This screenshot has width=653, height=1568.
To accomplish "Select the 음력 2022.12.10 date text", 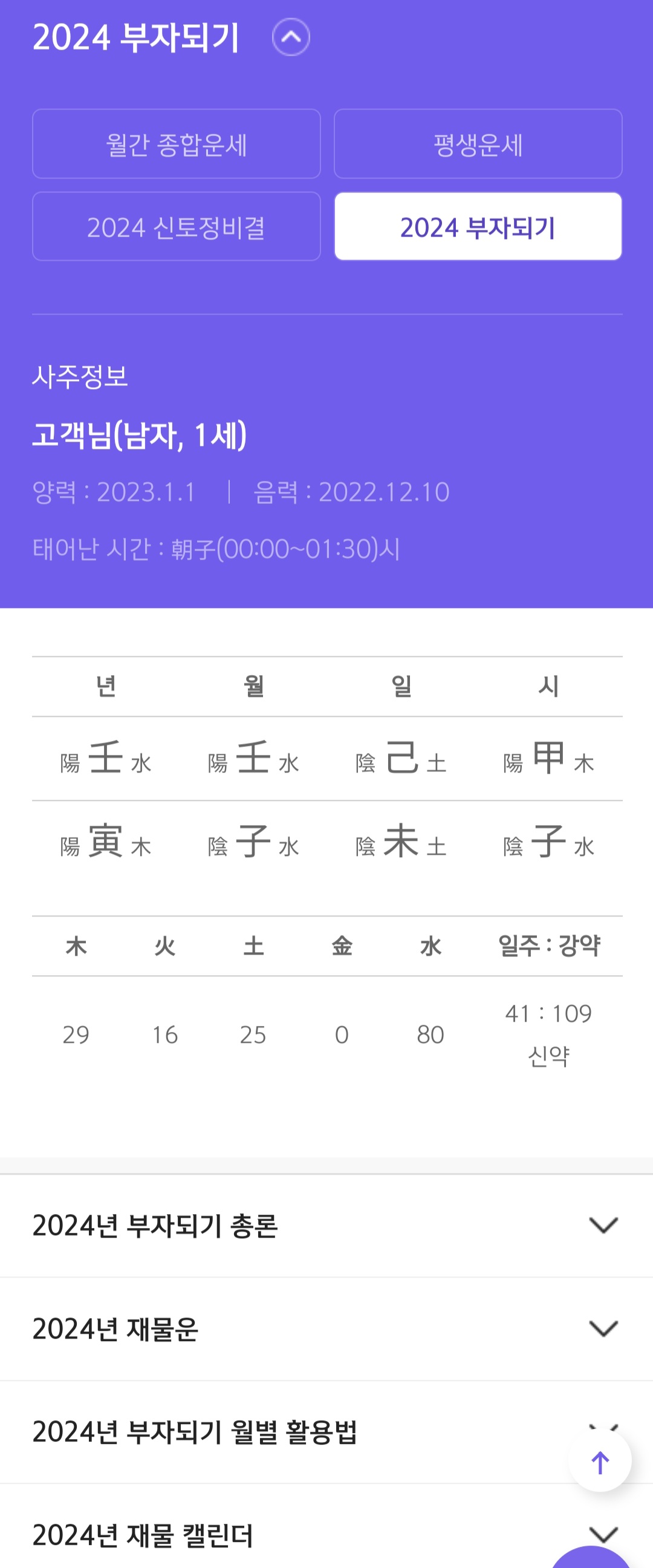I will click(352, 492).
